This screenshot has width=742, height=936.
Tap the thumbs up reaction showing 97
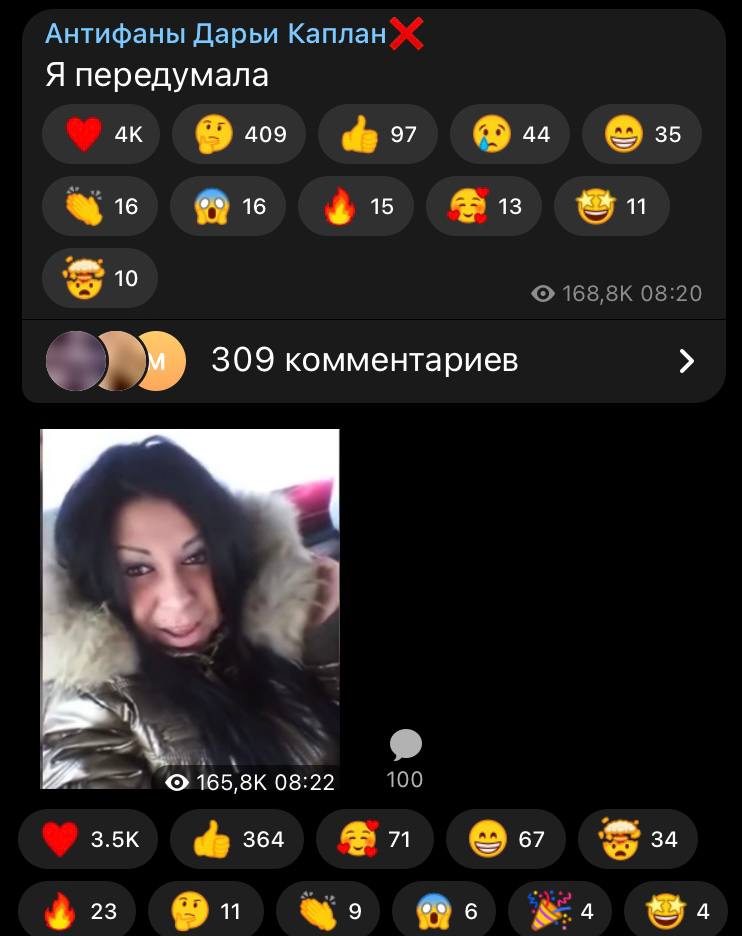tap(377, 134)
